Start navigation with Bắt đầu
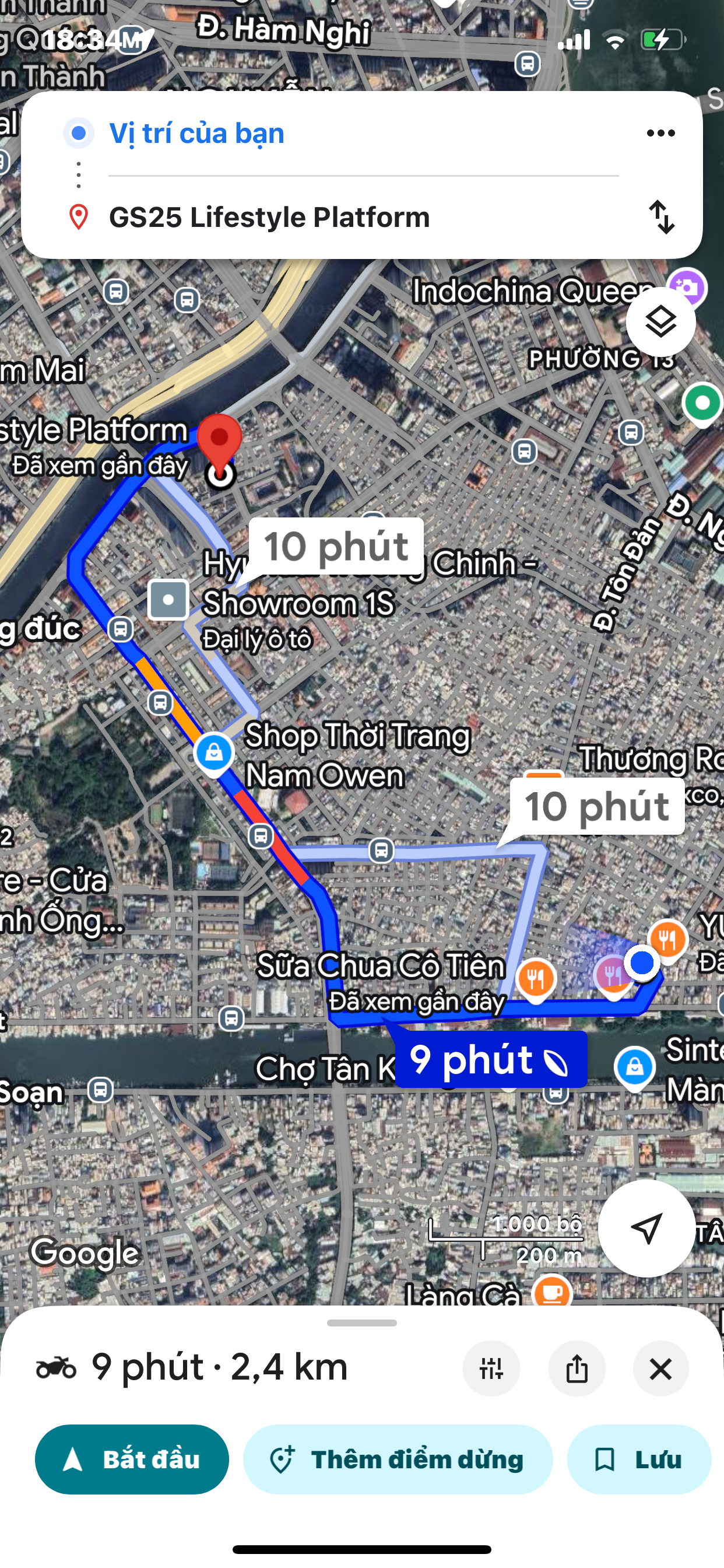The image size is (724, 1568). 132,1459
